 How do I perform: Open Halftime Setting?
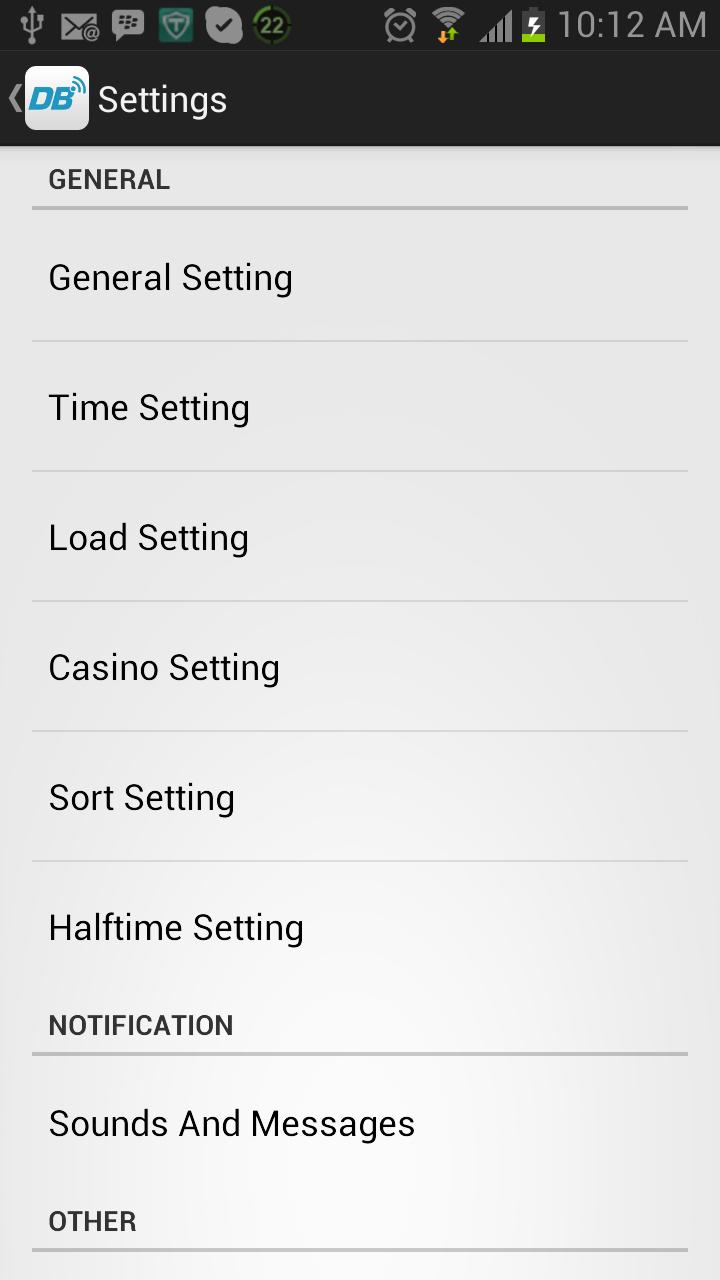click(x=360, y=927)
